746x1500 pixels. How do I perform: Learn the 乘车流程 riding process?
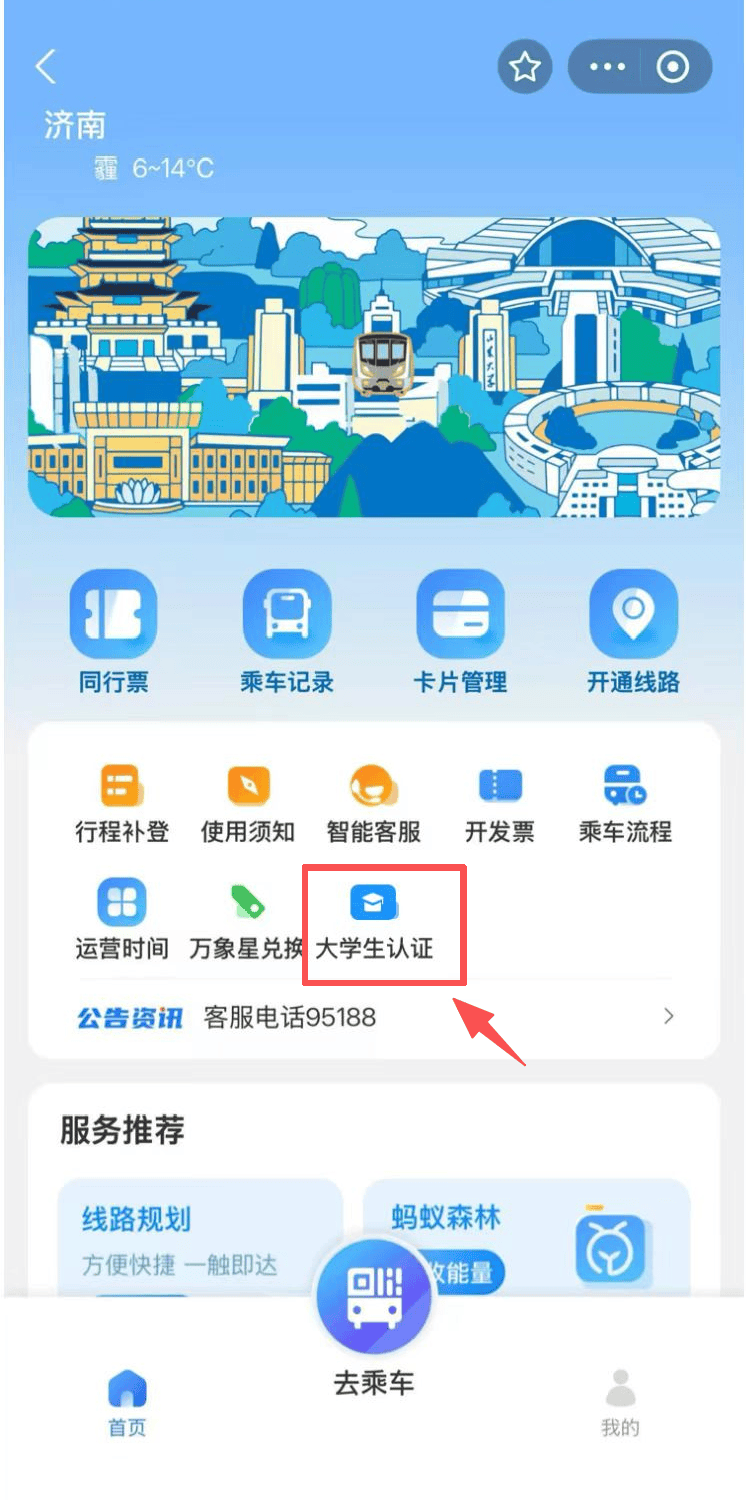pos(624,800)
